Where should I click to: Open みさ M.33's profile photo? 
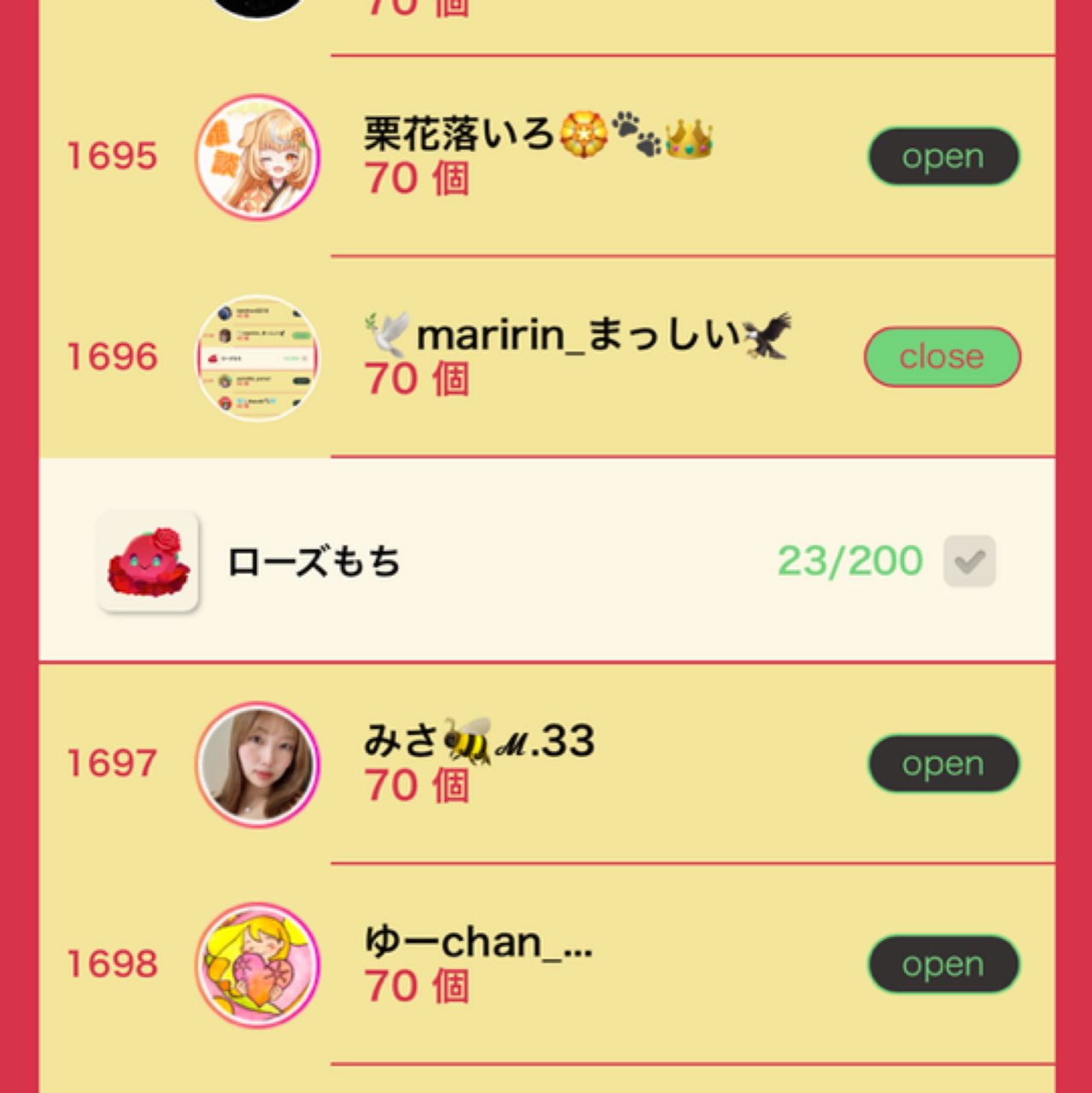257,764
